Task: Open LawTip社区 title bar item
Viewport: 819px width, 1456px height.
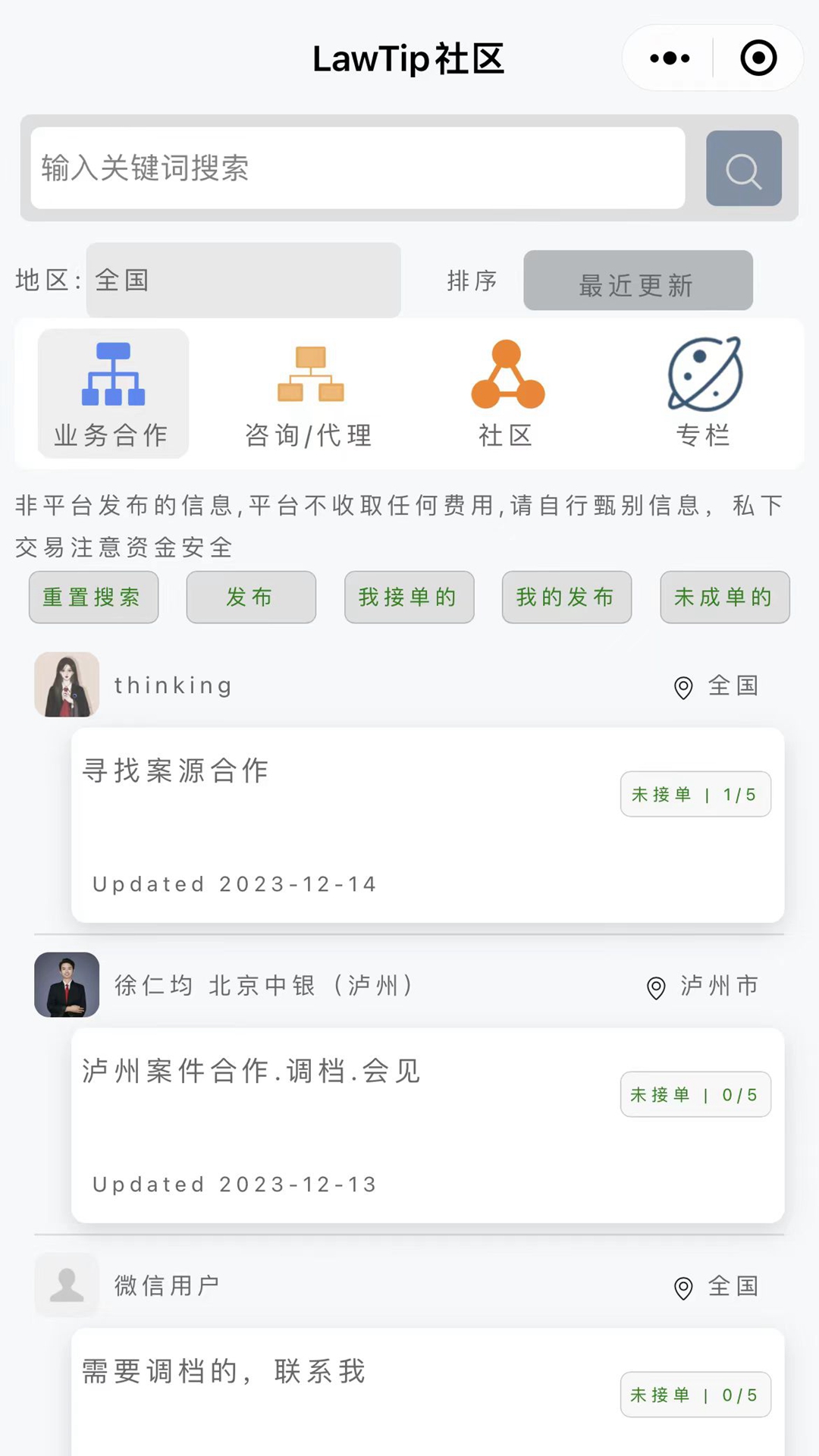Action: [409, 59]
